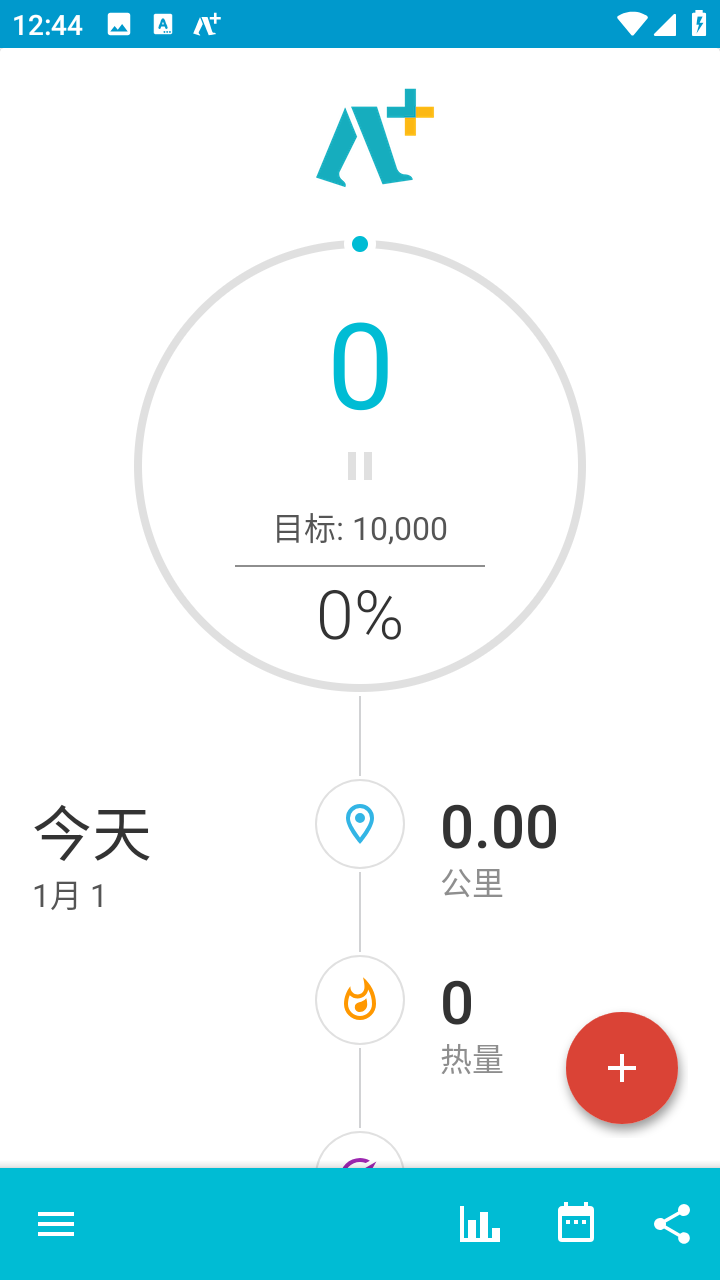Tap the red plus floating button
Screen dimensions: 720x1280
pos(622,1068)
